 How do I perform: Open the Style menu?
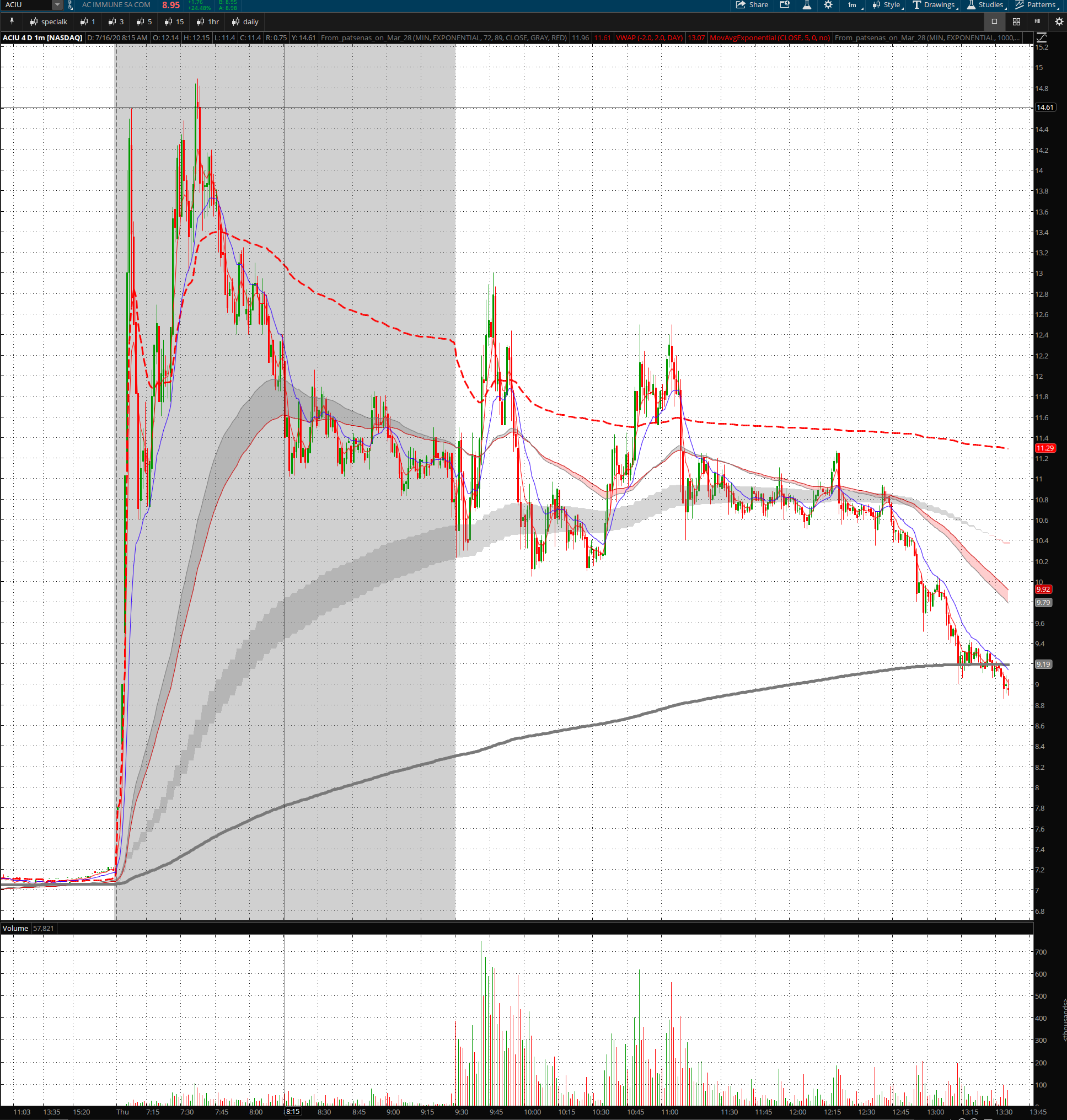coord(886,5)
